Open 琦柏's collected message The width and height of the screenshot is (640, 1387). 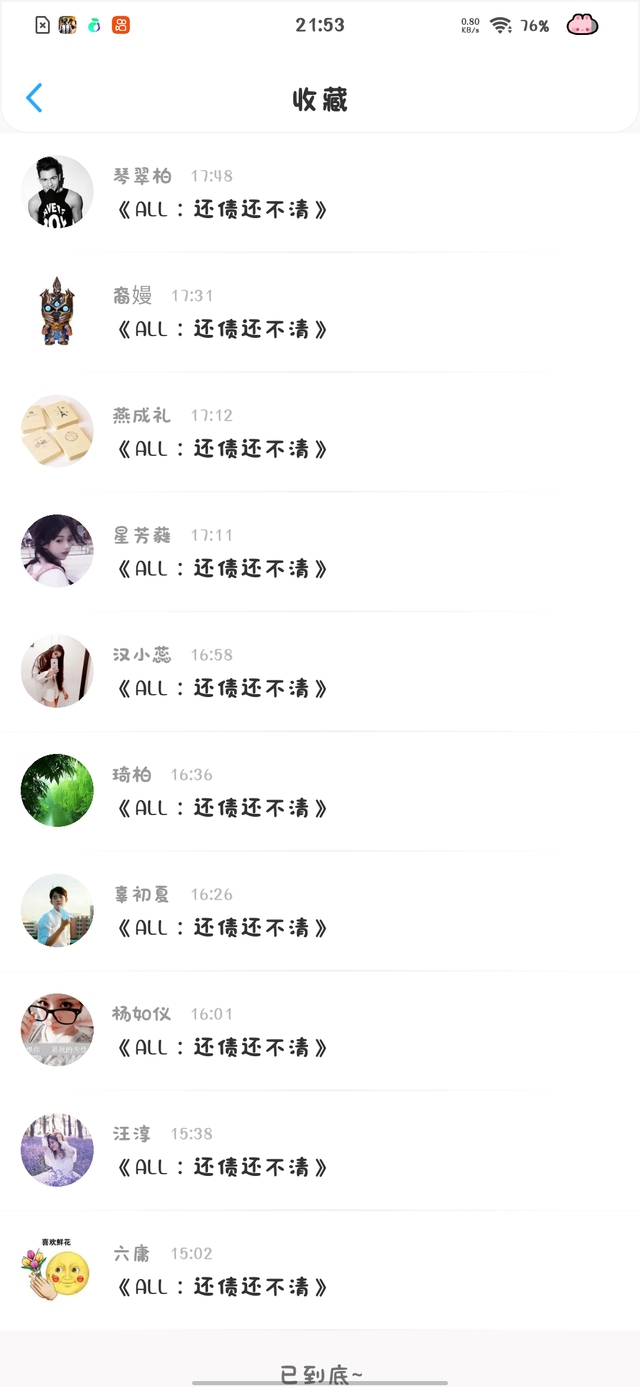(222, 808)
